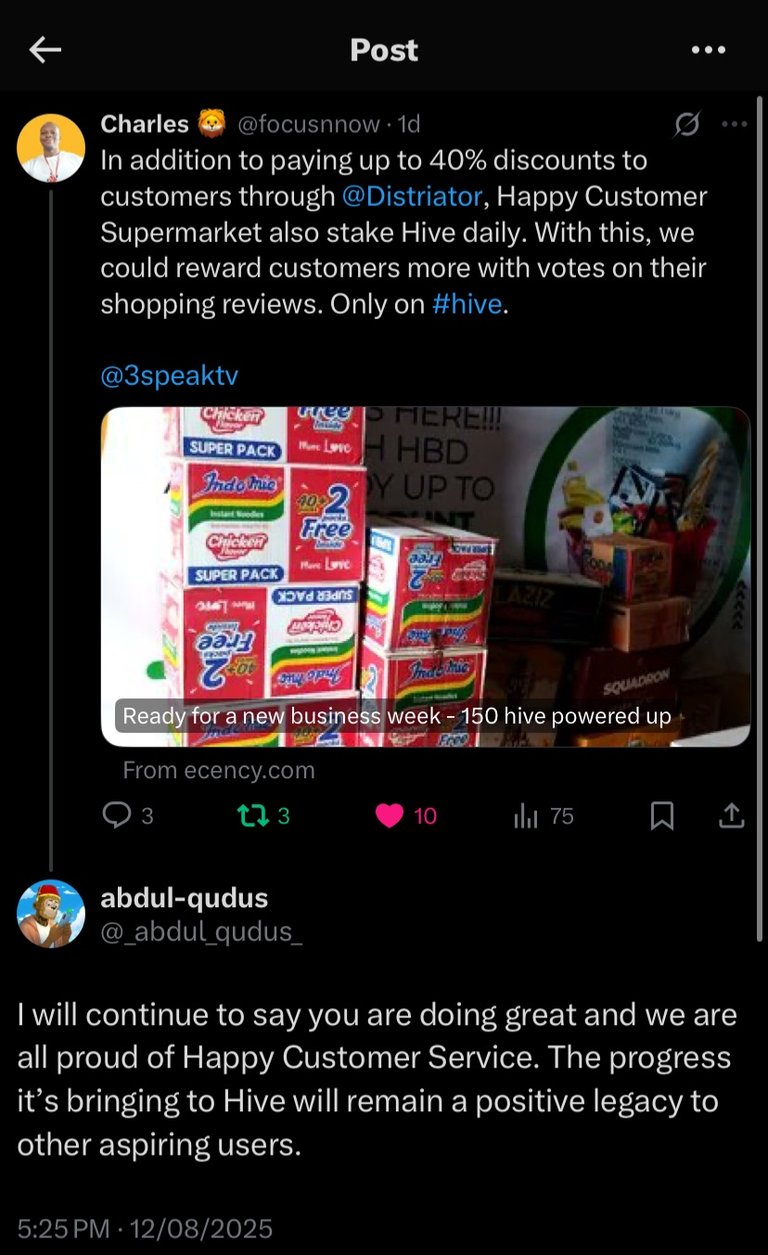Open the top bar overflow menu
This screenshot has width=768, height=1255.
tap(708, 50)
